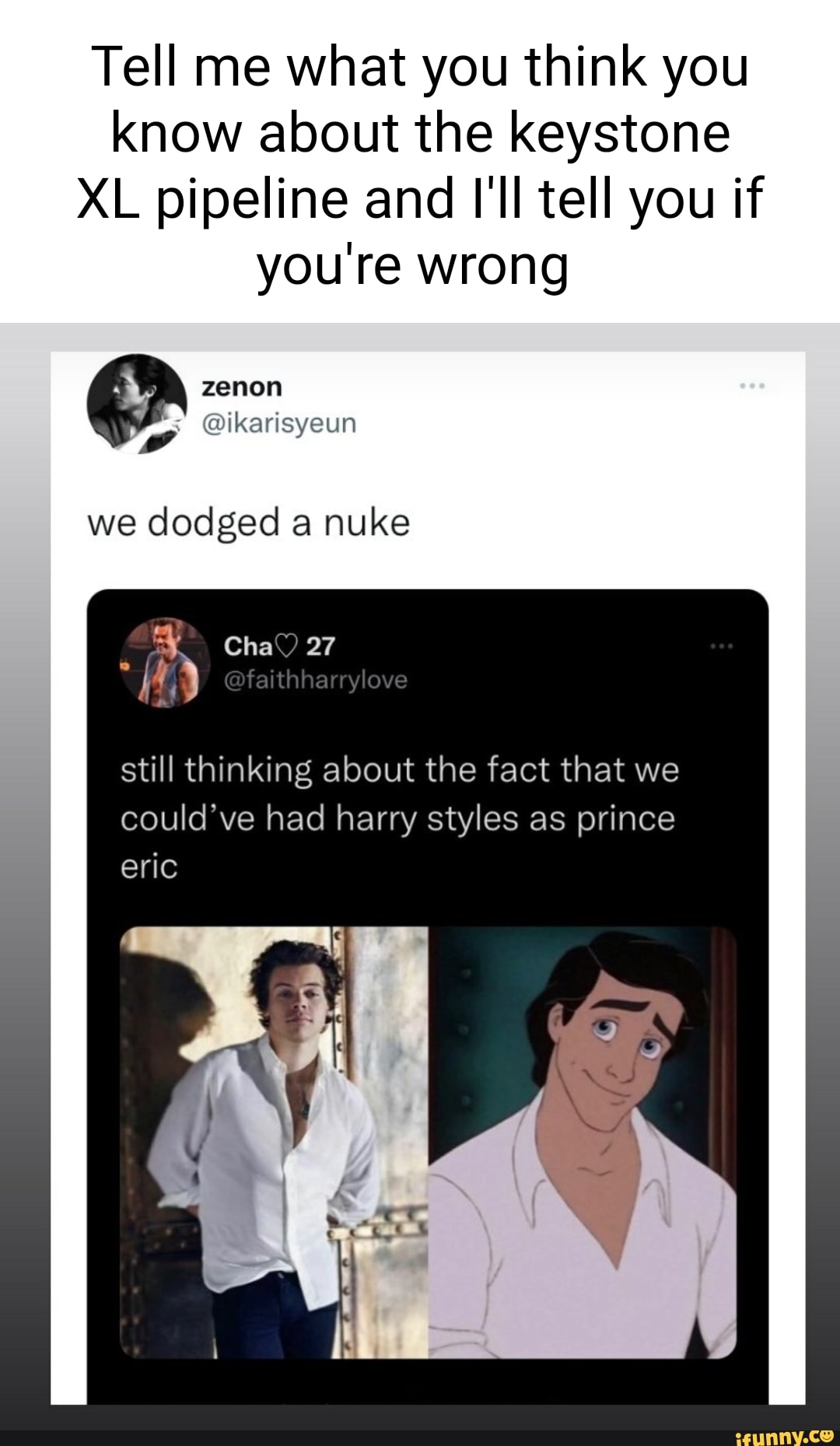This screenshot has height=1446, width=840.
Task: Click the username zenon
Action: [242, 387]
